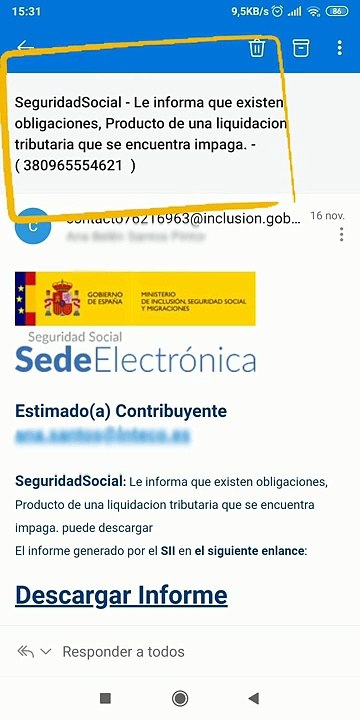Tap the sender avatar circle
Viewport: 360px width, 720px height.
pyautogui.click(x=32, y=226)
